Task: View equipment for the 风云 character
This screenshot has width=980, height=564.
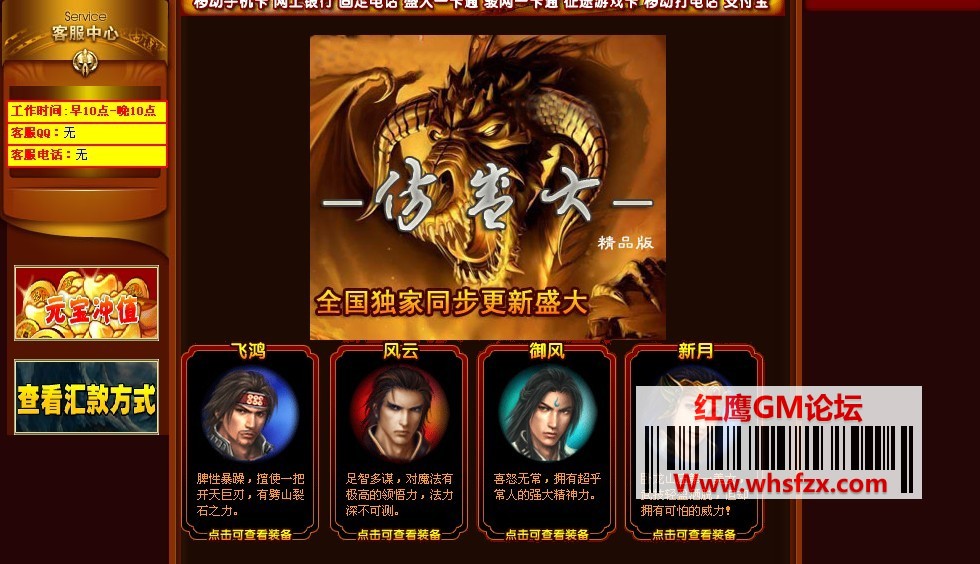Action: [x=398, y=535]
